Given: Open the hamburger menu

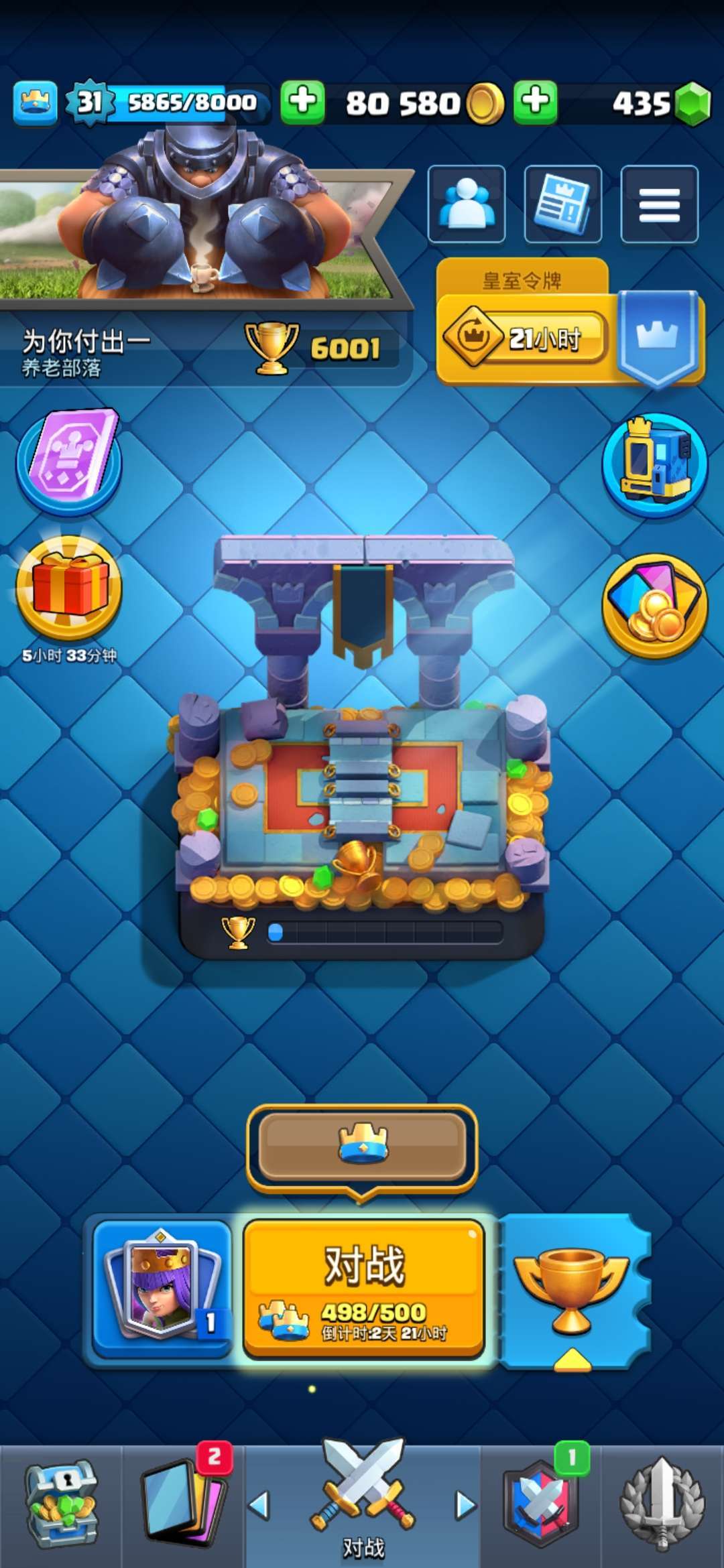Looking at the screenshot, I should click(x=660, y=204).
